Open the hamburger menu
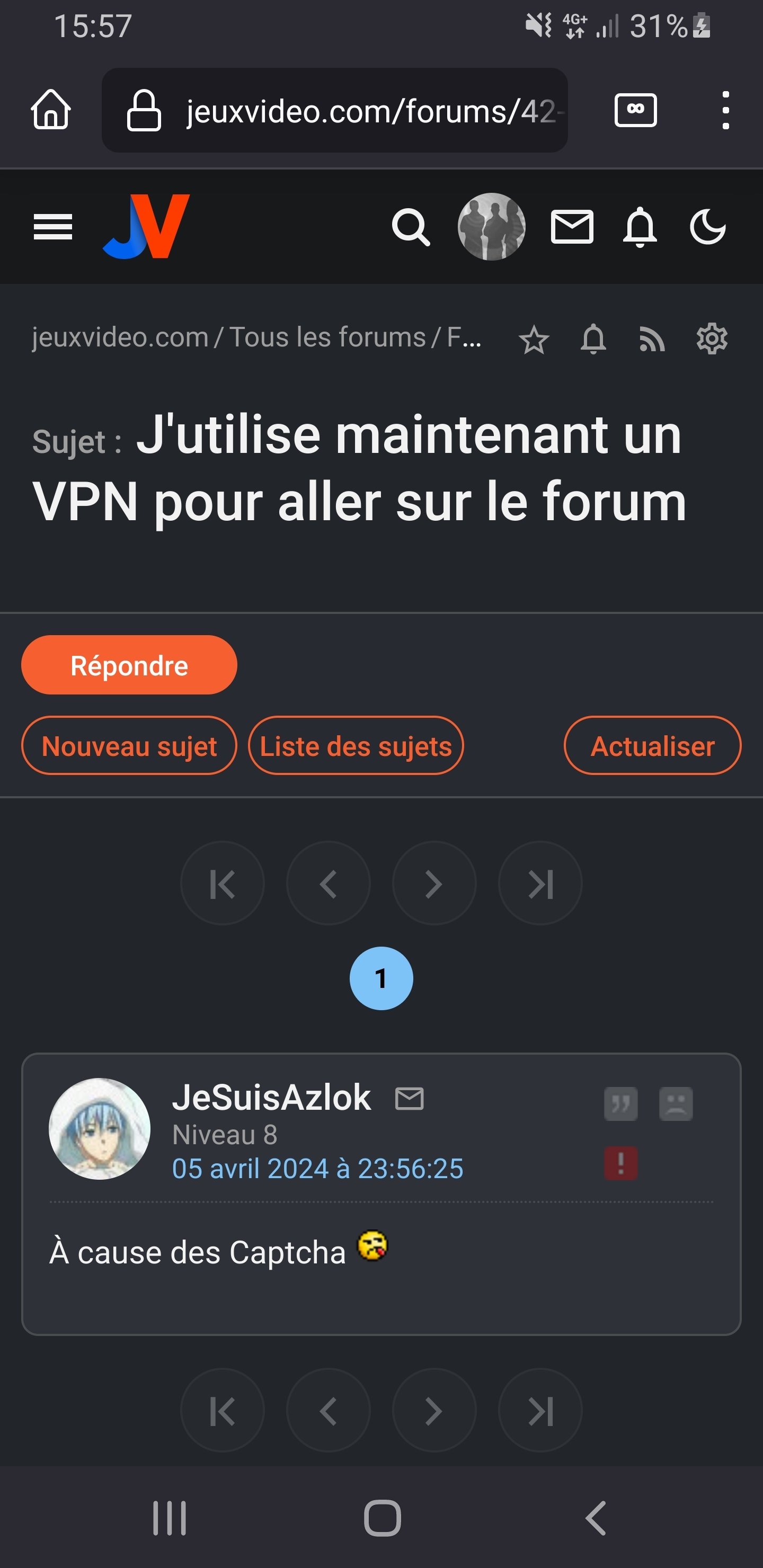 coord(53,227)
